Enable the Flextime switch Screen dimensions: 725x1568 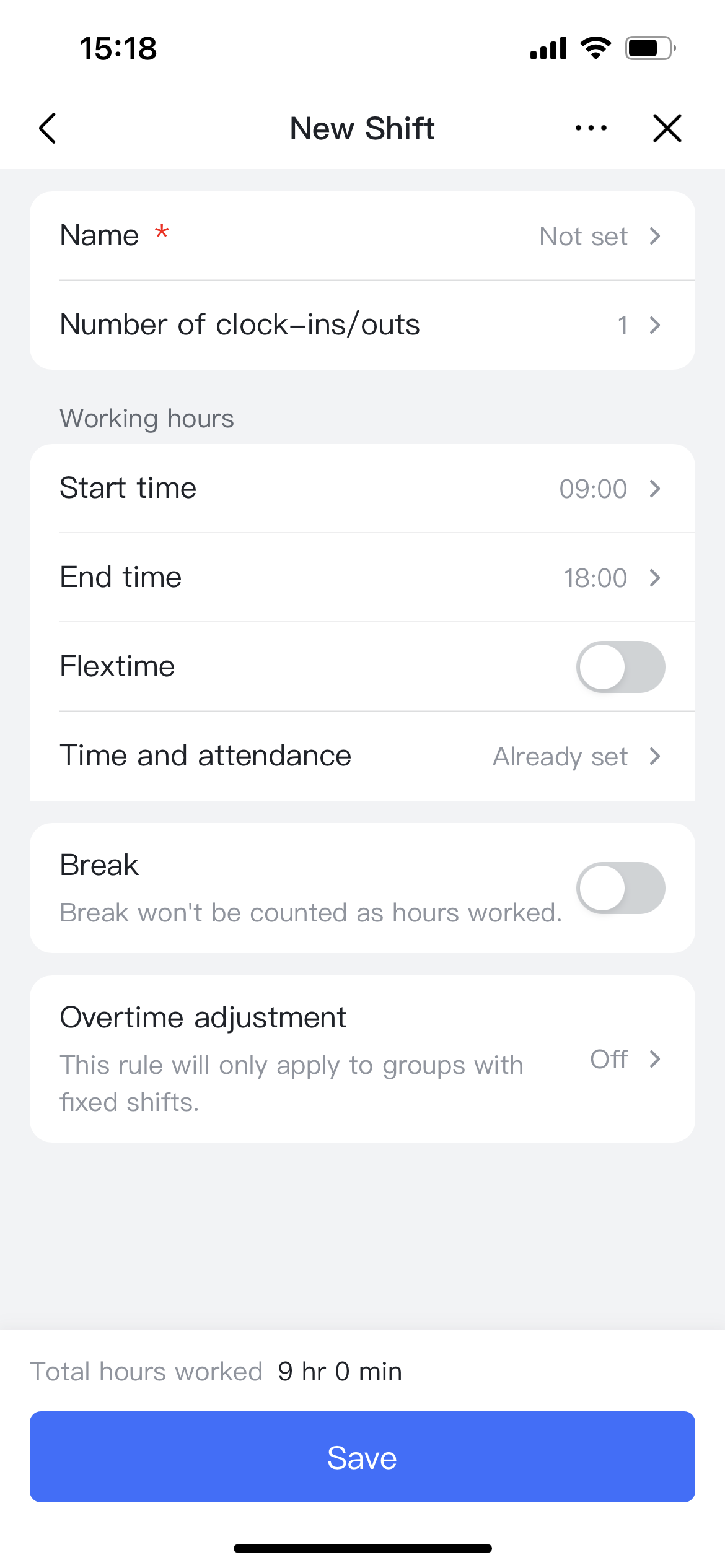point(620,667)
